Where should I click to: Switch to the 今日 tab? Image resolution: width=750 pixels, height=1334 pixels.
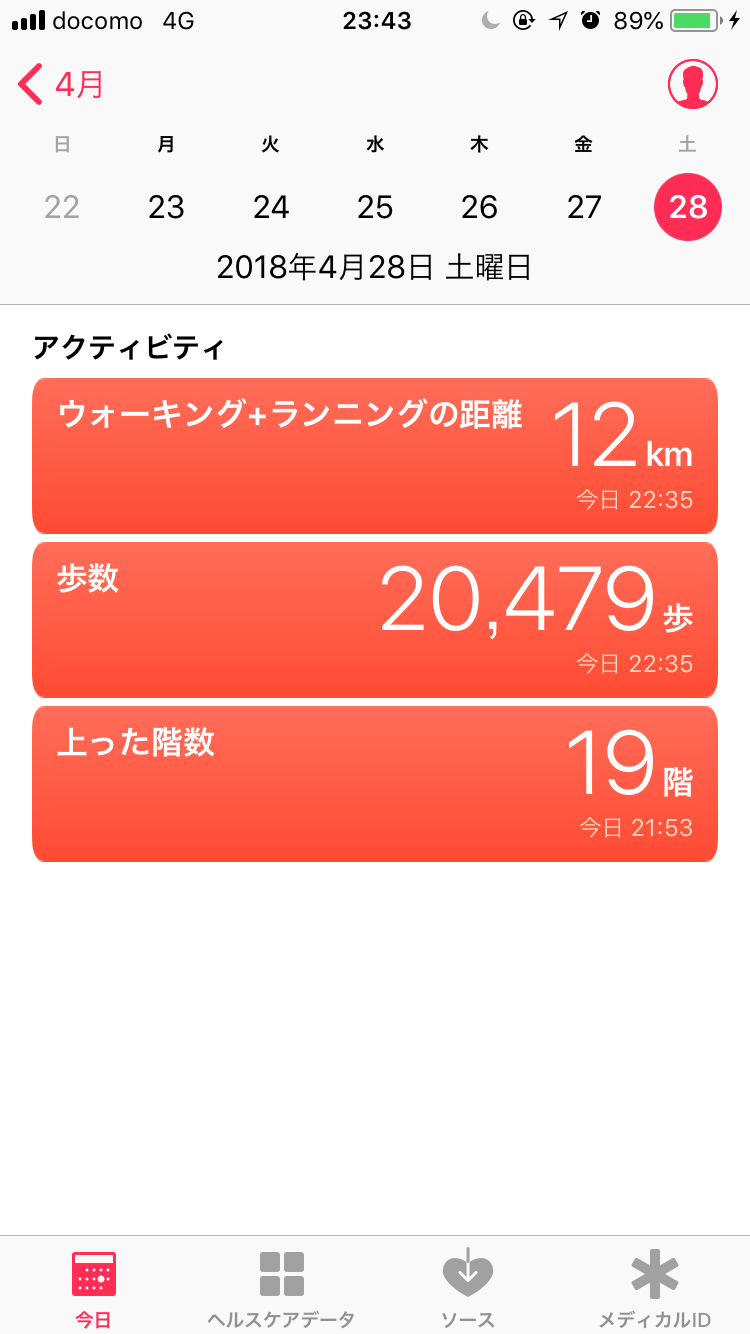(94, 1288)
